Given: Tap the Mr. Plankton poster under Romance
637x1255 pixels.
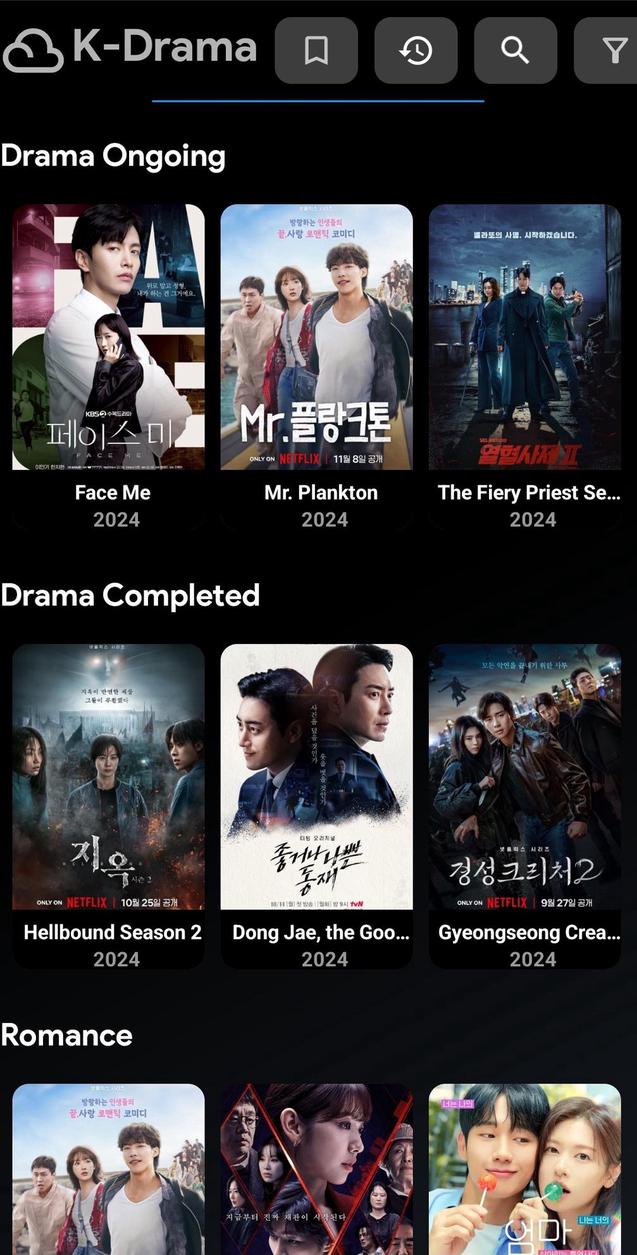Looking at the screenshot, I should coord(109,1168).
